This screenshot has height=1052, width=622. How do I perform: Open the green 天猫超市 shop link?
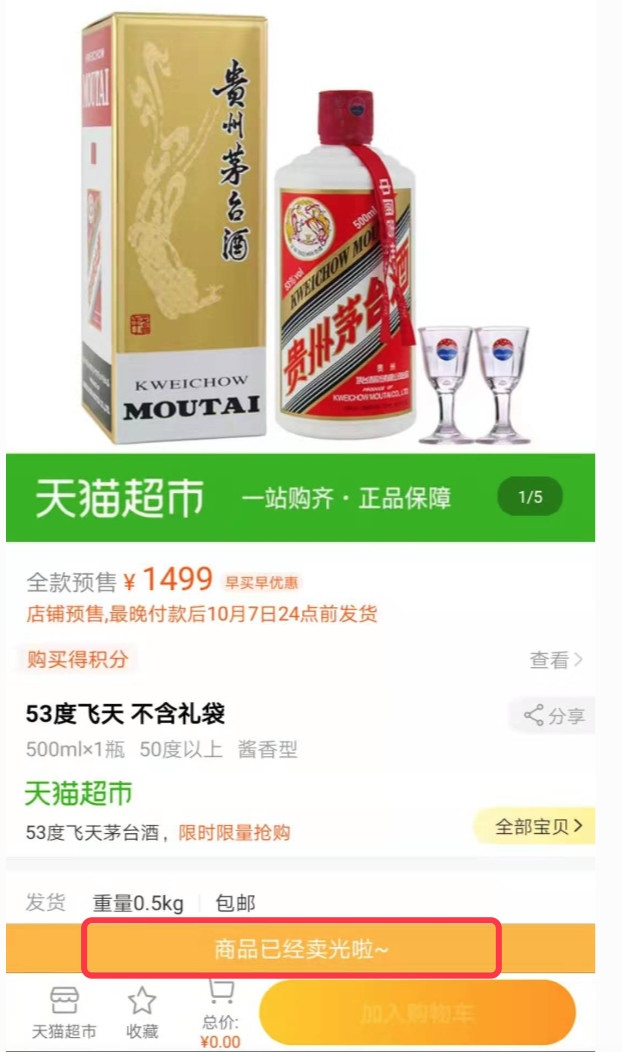coord(79,794)
